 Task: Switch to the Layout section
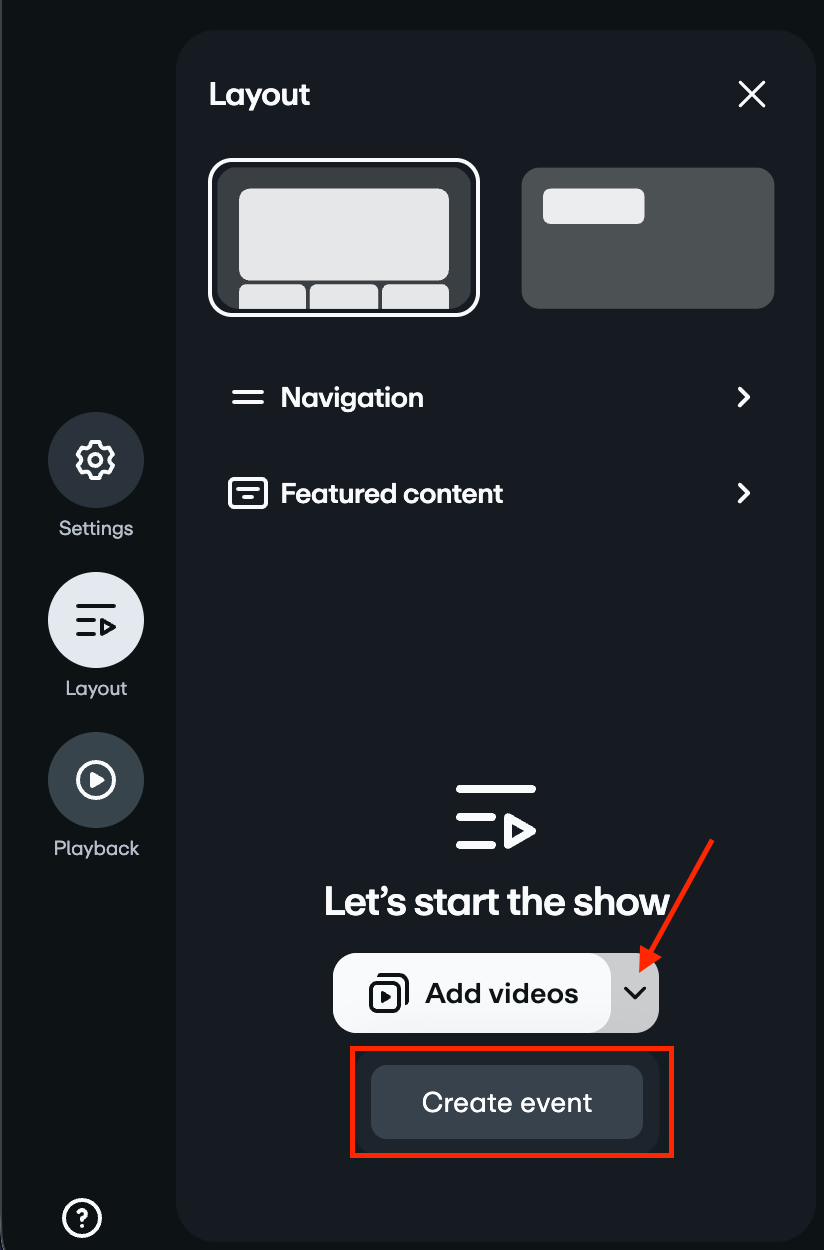pos(96,620)
